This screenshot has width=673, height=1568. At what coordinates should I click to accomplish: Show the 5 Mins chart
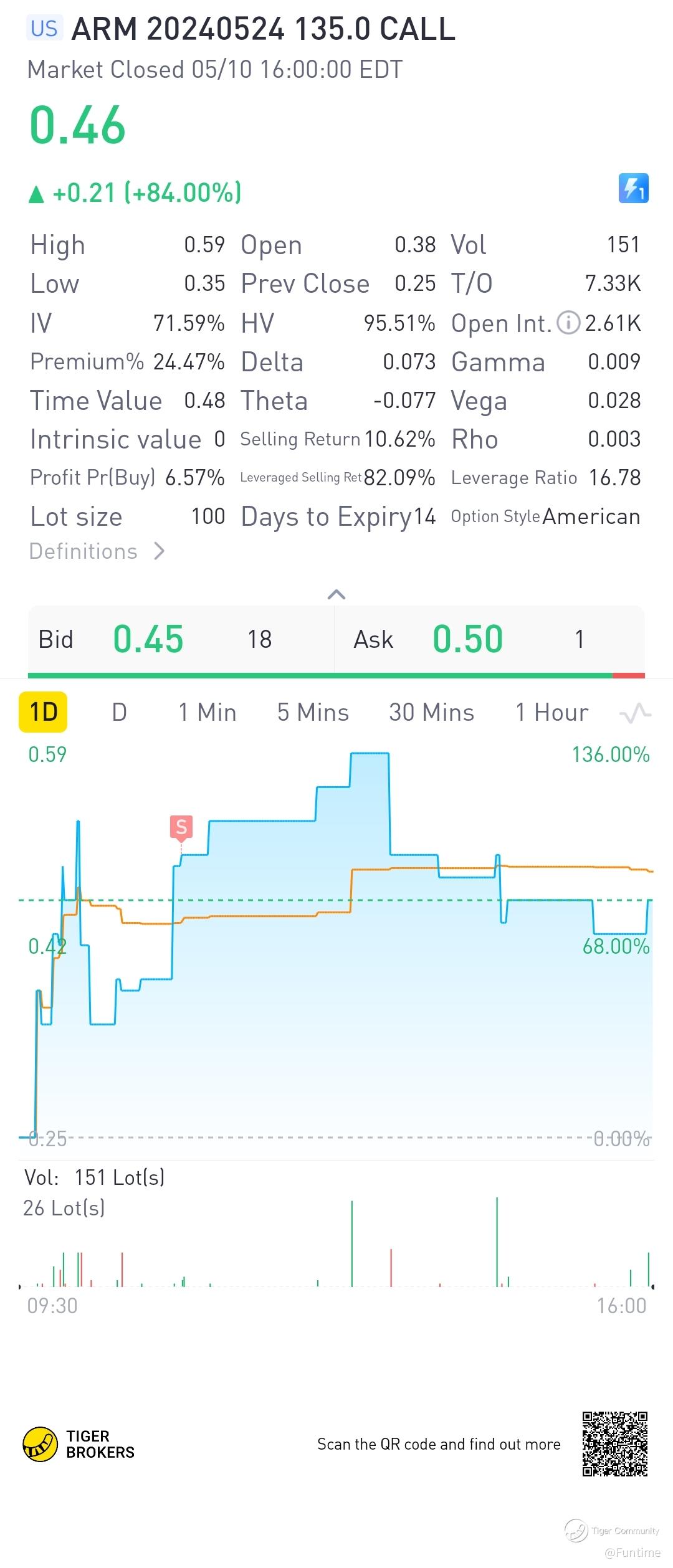coord(313,712)
